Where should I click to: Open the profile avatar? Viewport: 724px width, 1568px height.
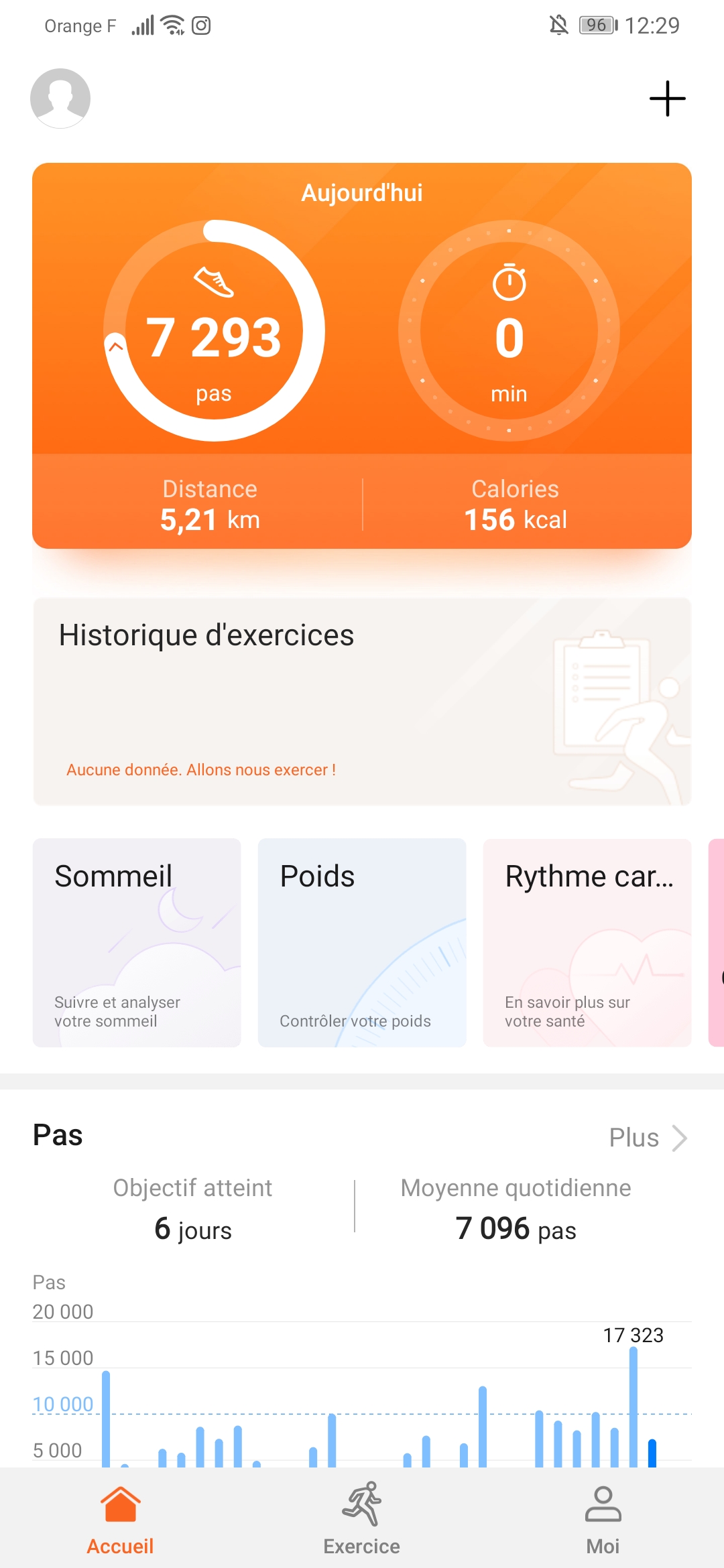pos(60,99)
